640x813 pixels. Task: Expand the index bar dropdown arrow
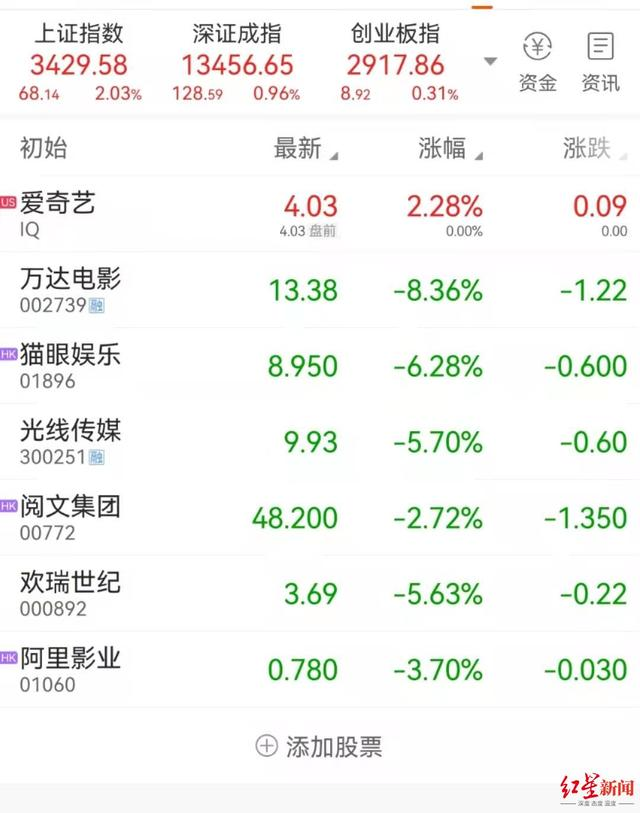coord(490,62)
